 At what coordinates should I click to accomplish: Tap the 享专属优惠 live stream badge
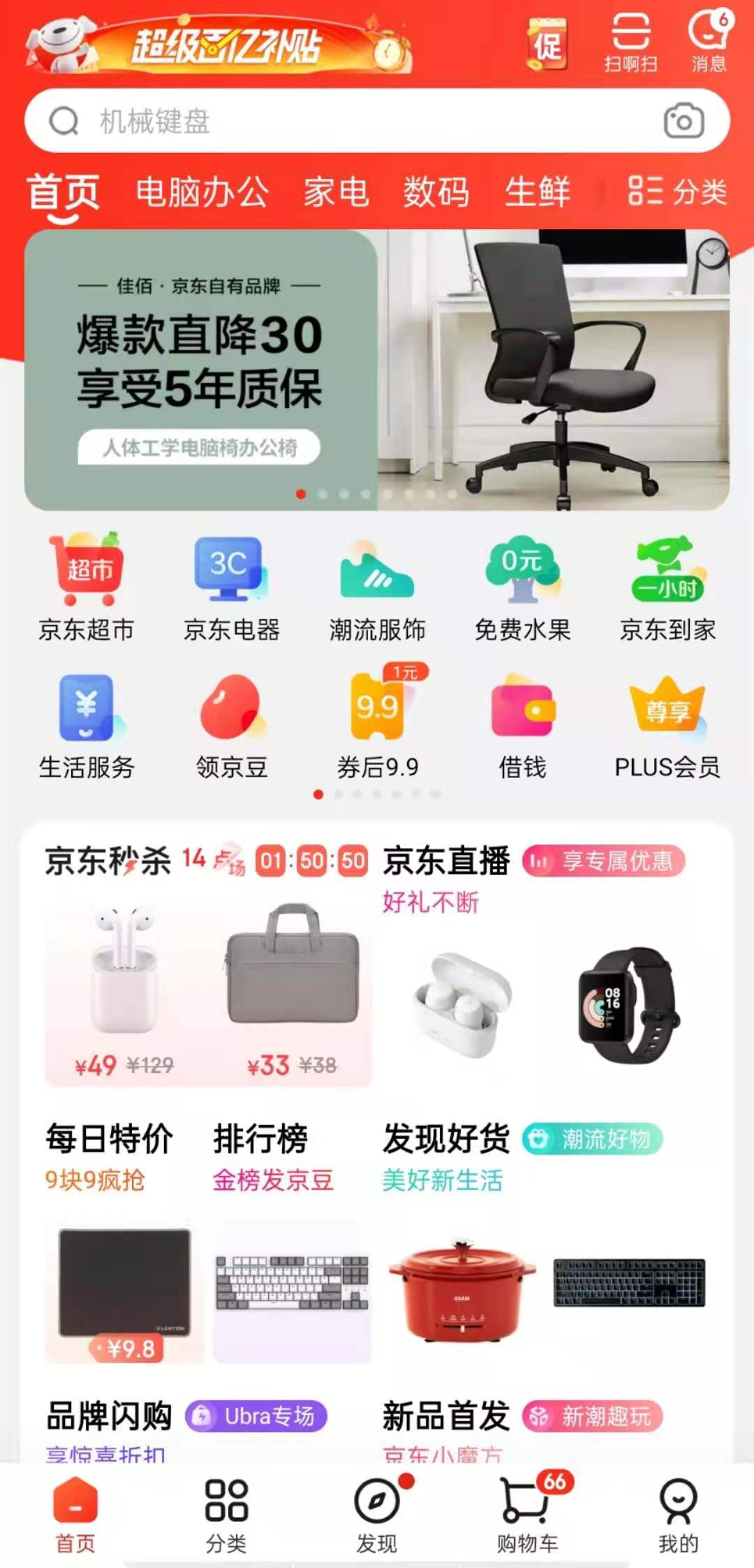click(603, 860)
